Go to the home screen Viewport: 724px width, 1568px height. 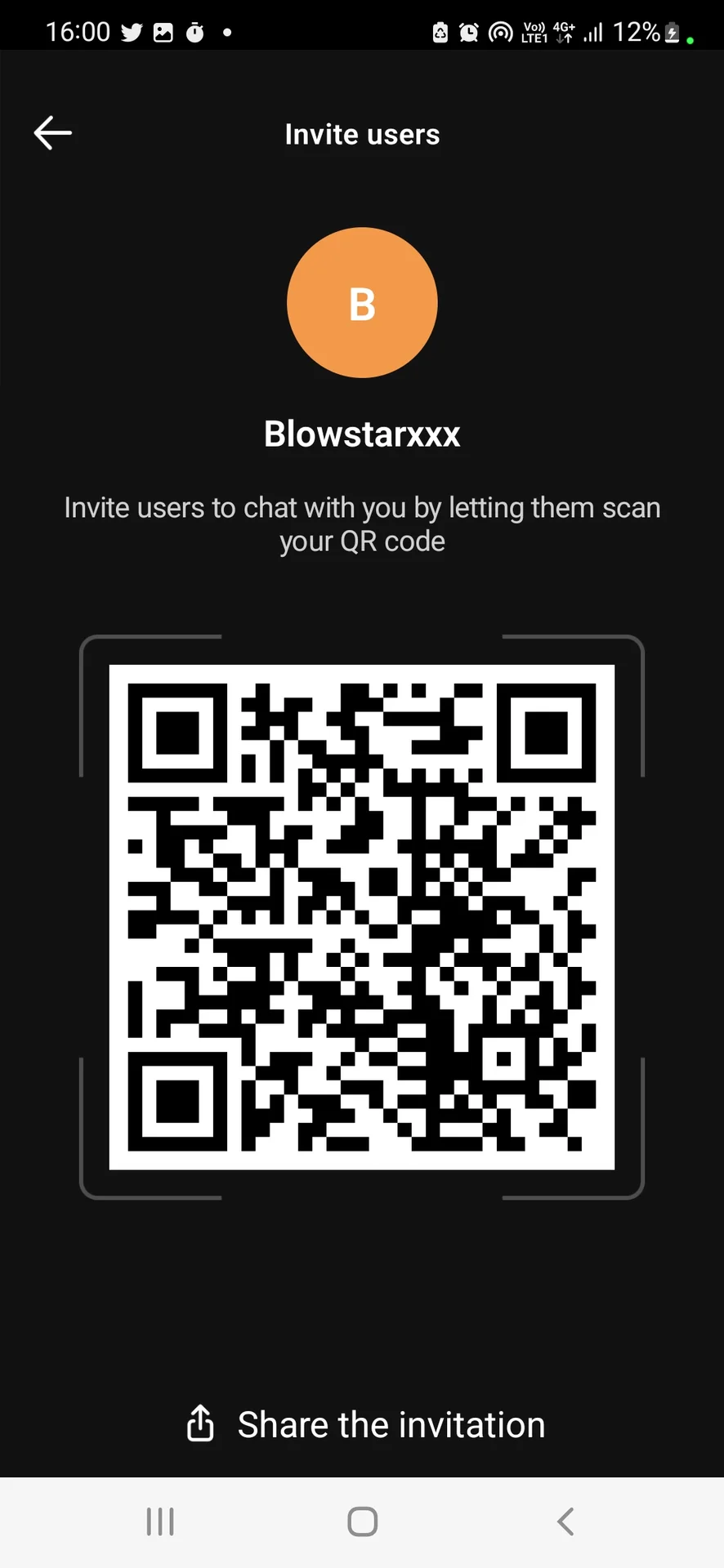tap(362, 1521)
